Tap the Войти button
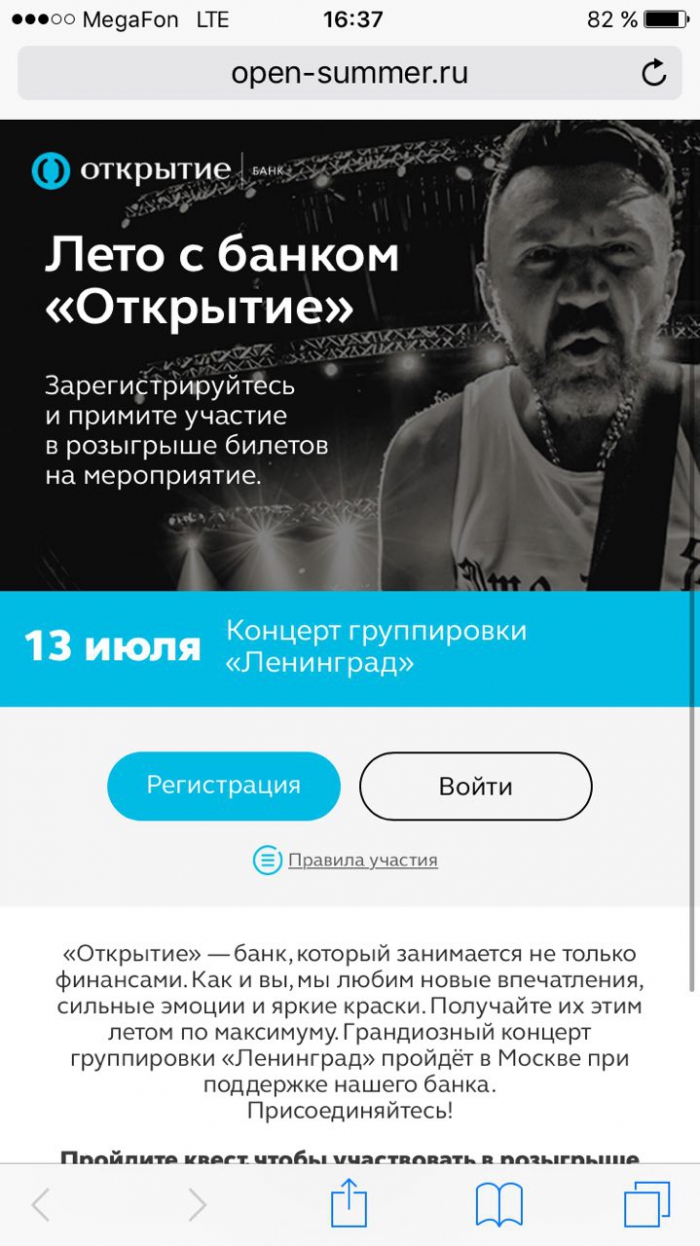The image size is (700, 1246). [x=475, y=786]
